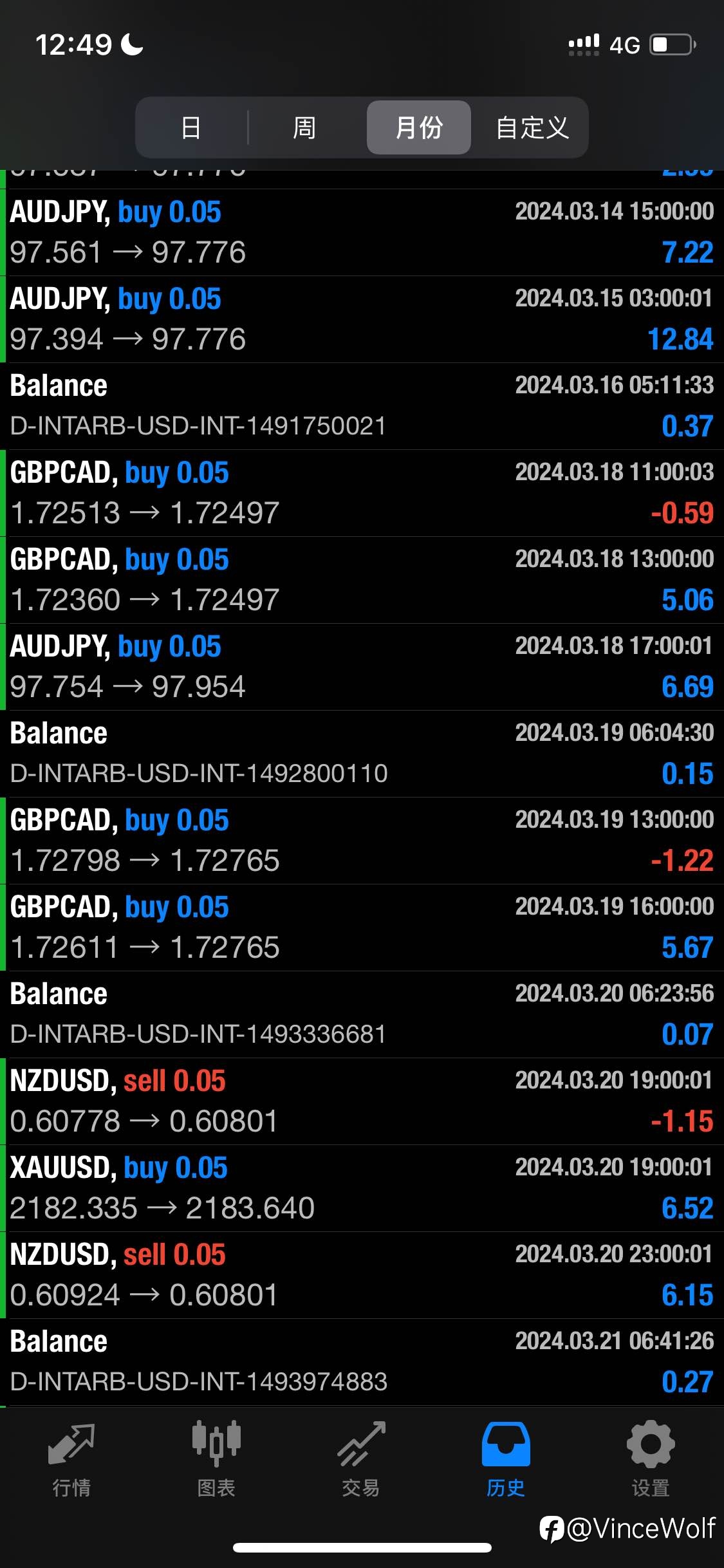724x1568 pixels.
Task: Switch to the 日 (day) period
Action: click(191, 127)
